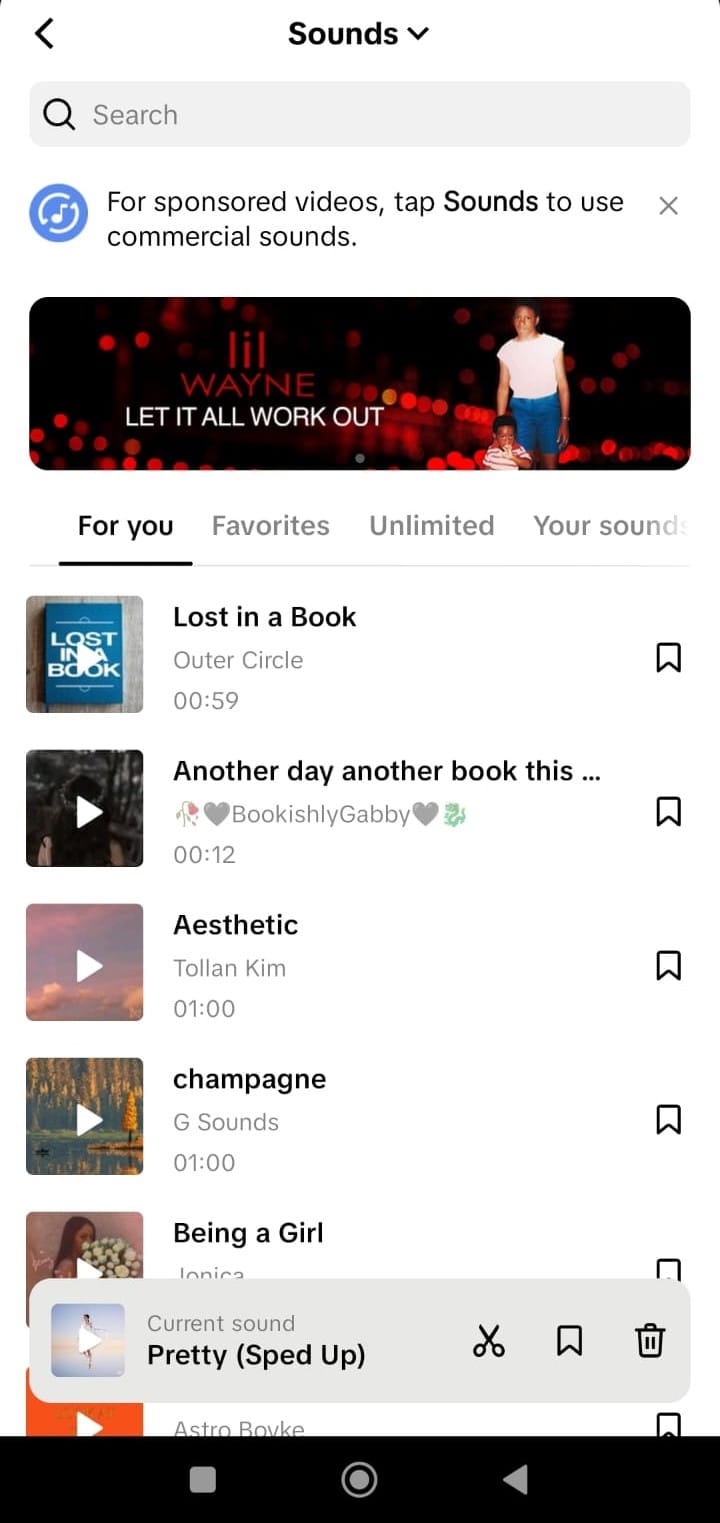
Task: Bookmark the current sound Pretty (Sped Up)
Action: coord(569,1341)
